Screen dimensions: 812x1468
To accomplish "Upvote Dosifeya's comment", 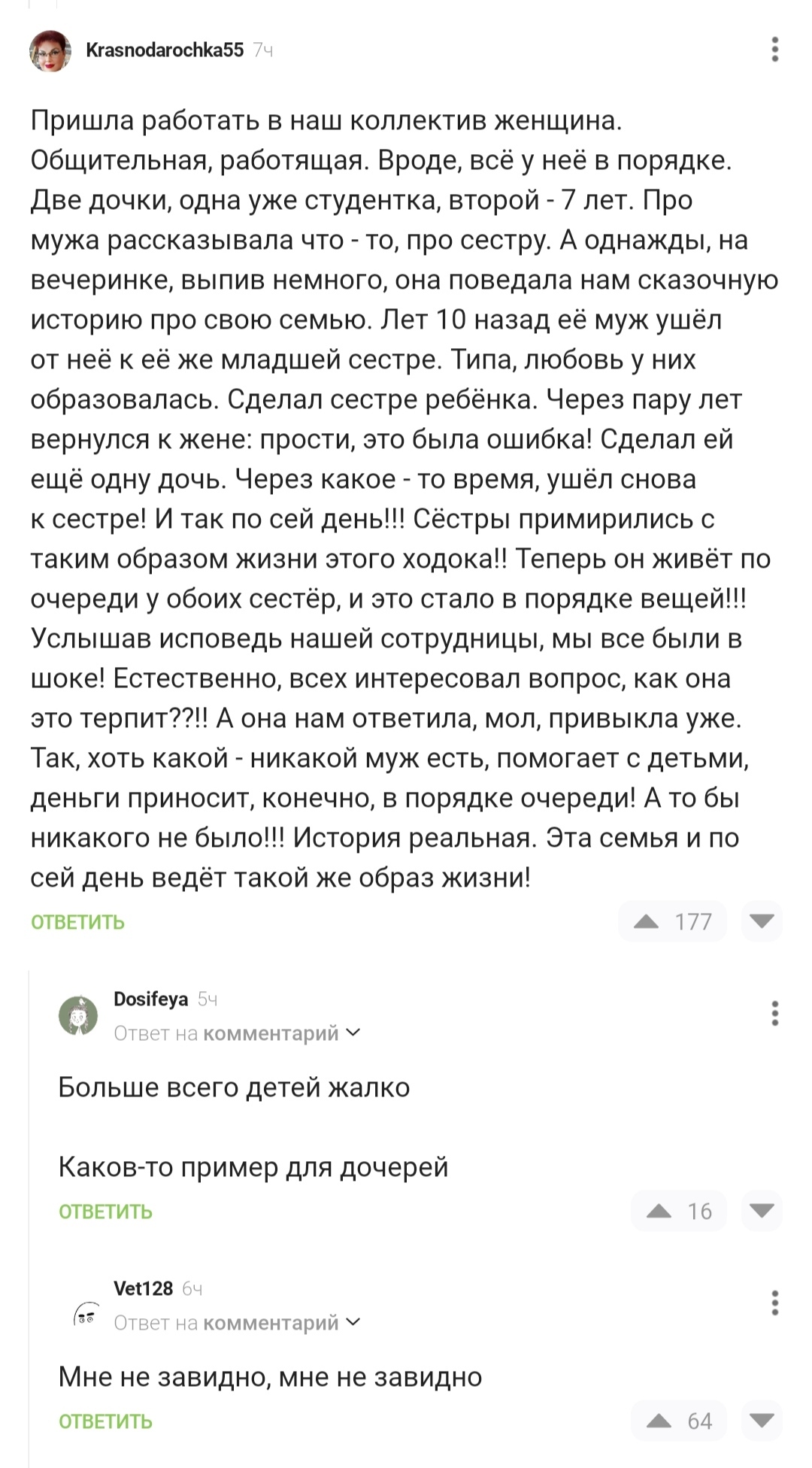I will [x=659, y=1211].
